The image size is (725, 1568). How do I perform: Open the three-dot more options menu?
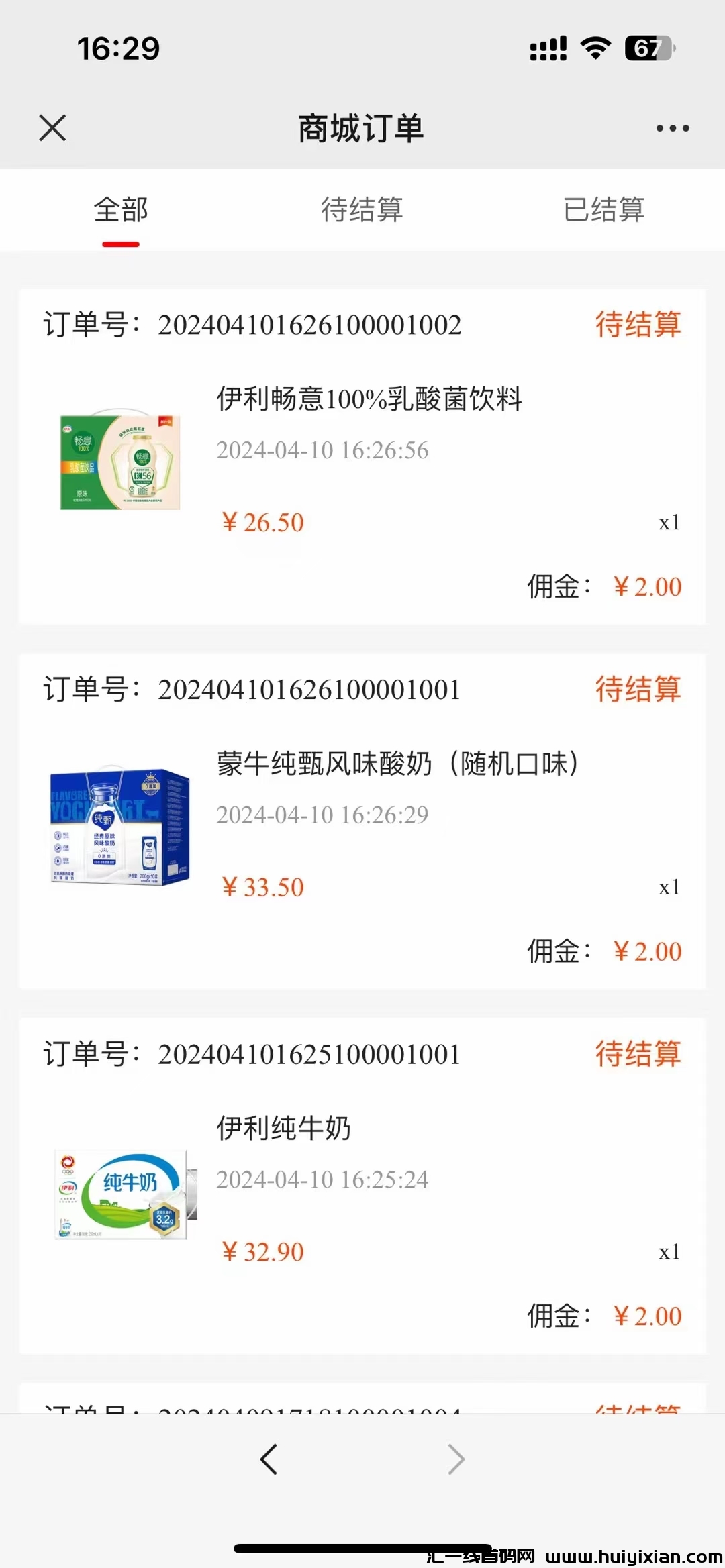(672, 128)
